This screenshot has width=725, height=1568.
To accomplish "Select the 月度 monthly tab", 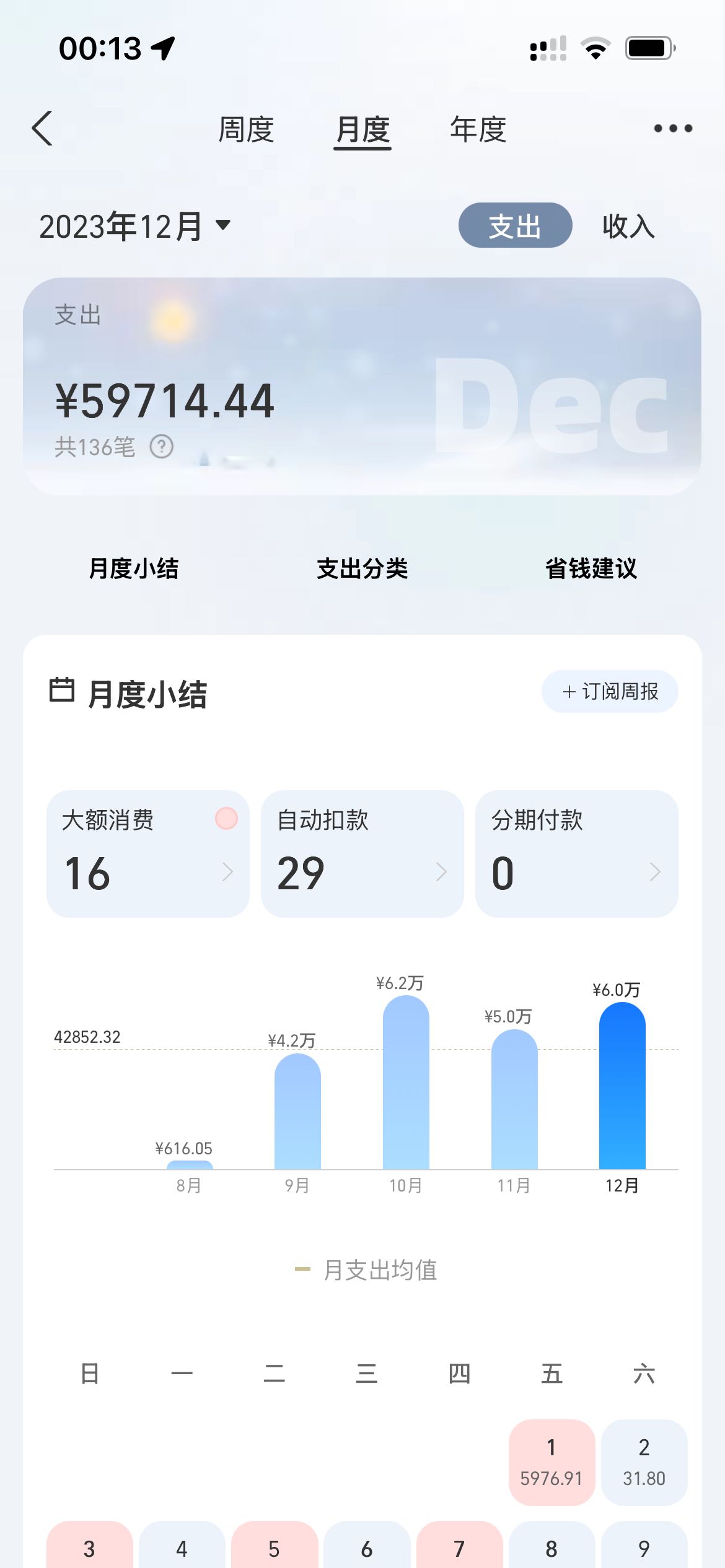I will coord(362,130).
